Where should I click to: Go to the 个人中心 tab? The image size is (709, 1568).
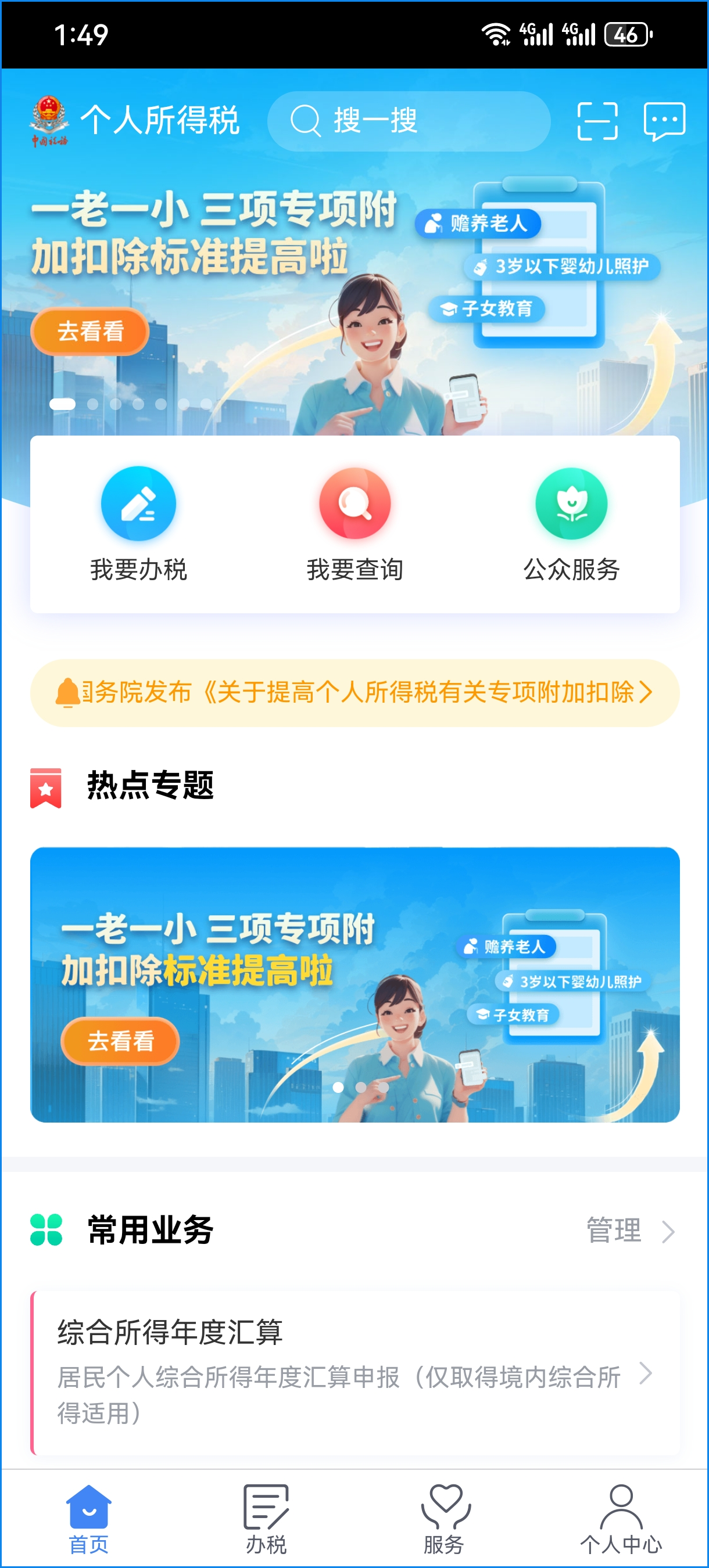[621, 1518]
